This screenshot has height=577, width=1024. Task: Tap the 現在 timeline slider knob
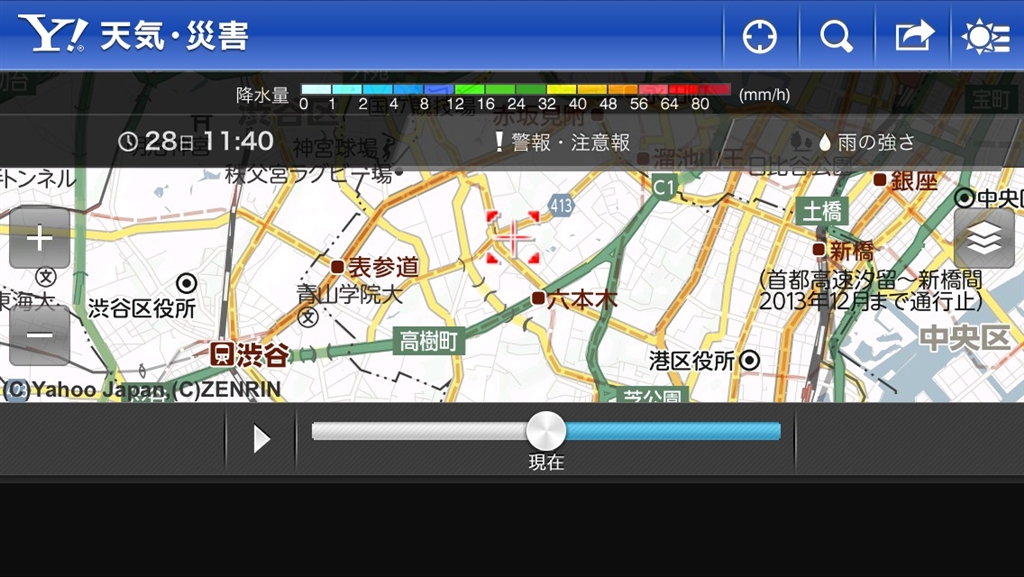[x=546, y=431]
